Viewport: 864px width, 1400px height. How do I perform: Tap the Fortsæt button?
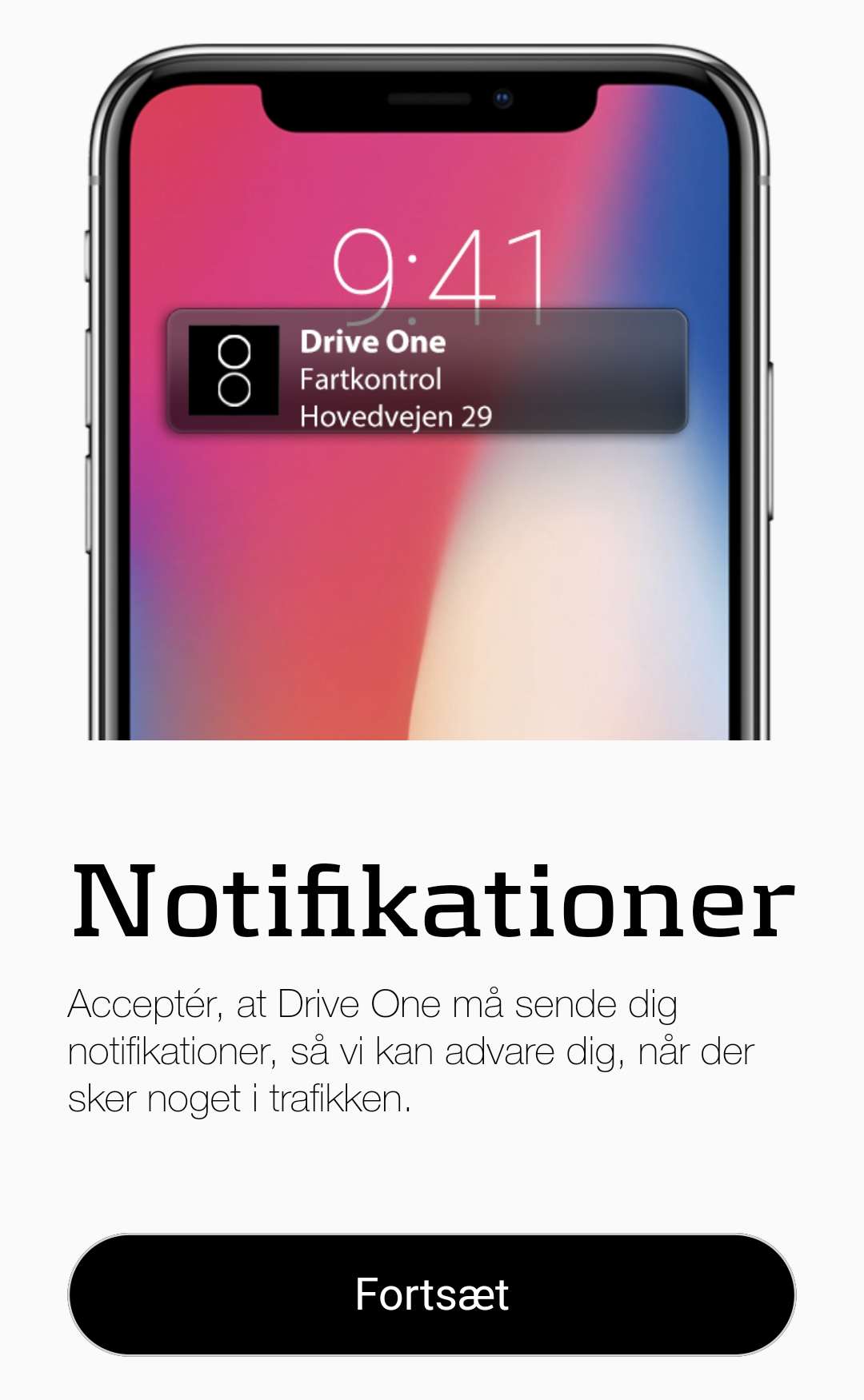(432, 1294)
